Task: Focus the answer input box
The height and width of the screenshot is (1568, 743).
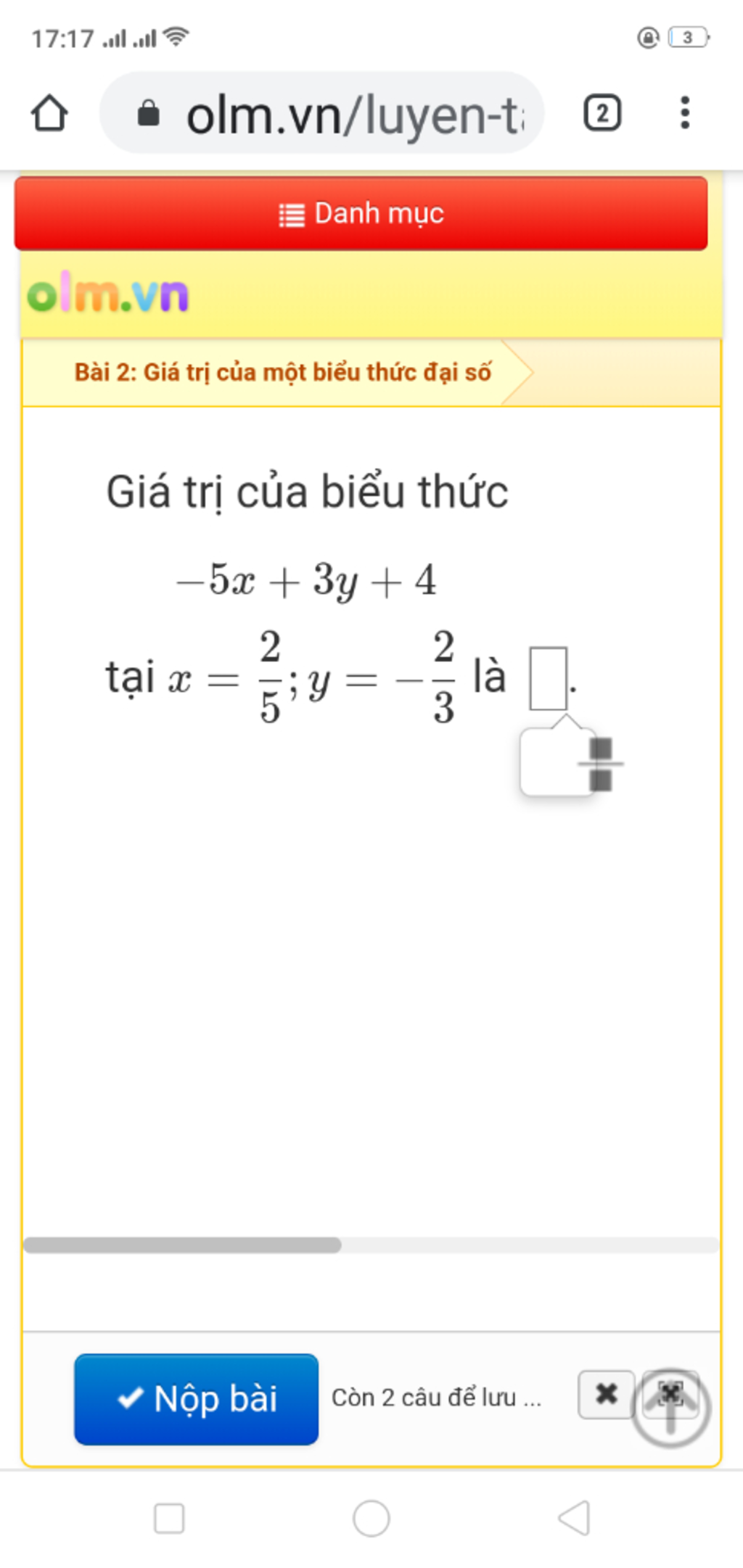Action: point(548,679)
